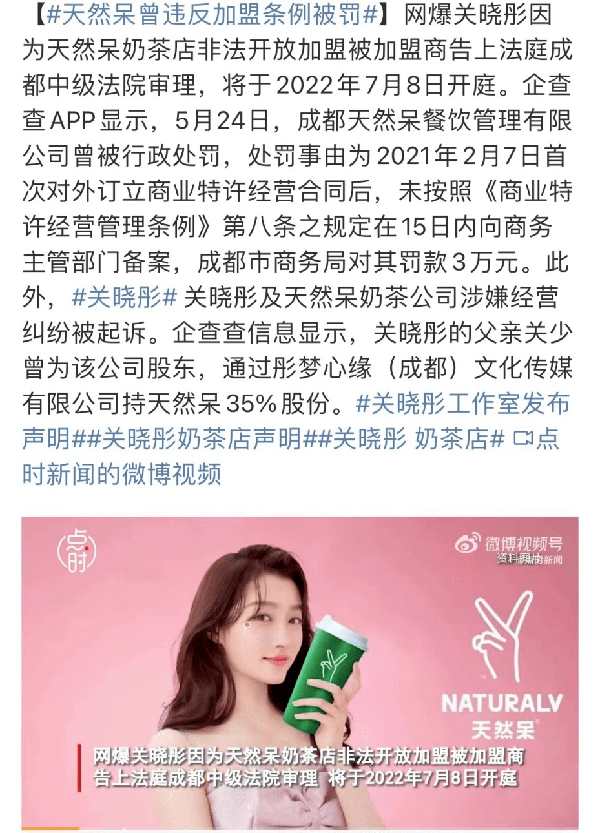The width and height of the screenshot is (600, 833).
Task: Open the #关晓彤# hashtag topic
Action: (124, 296)
